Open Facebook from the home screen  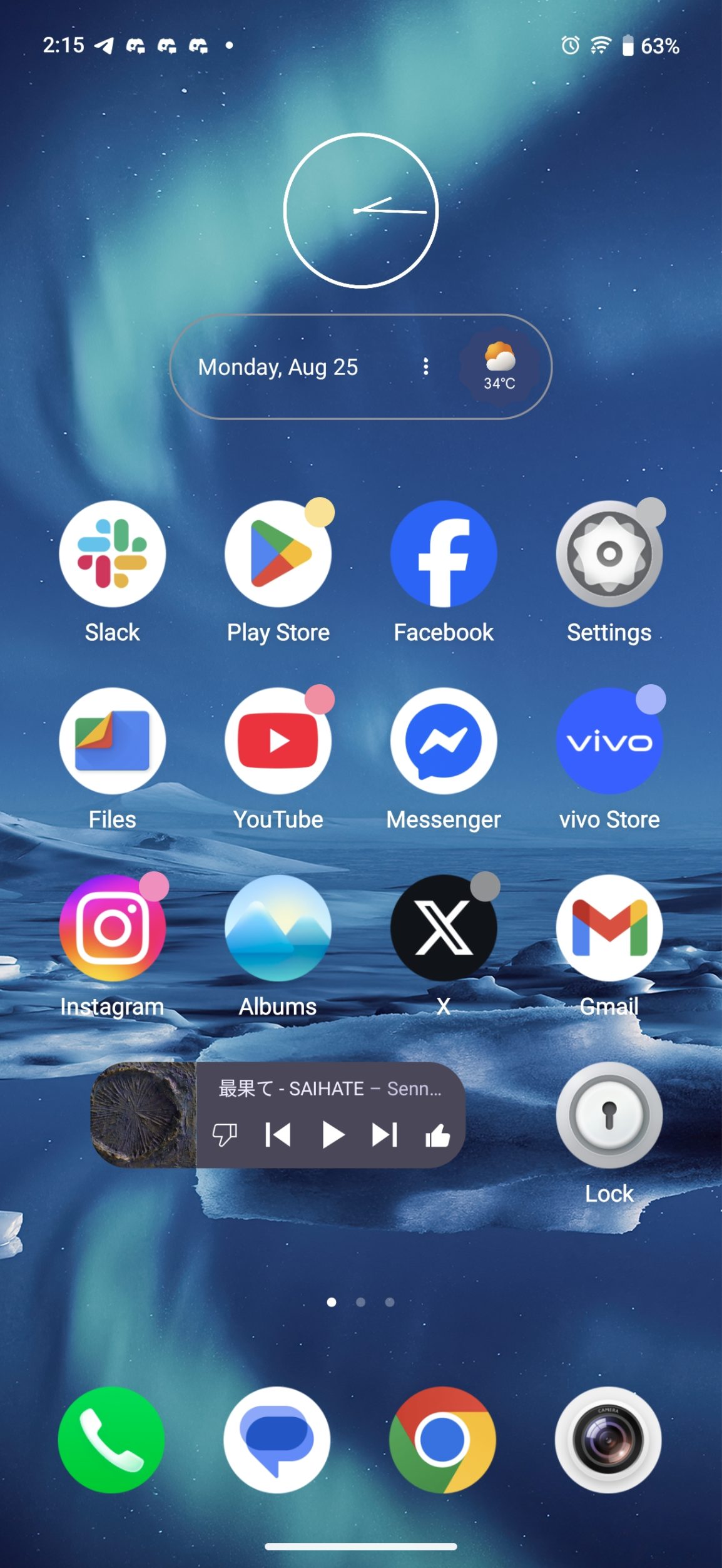(x=444, y=553)
